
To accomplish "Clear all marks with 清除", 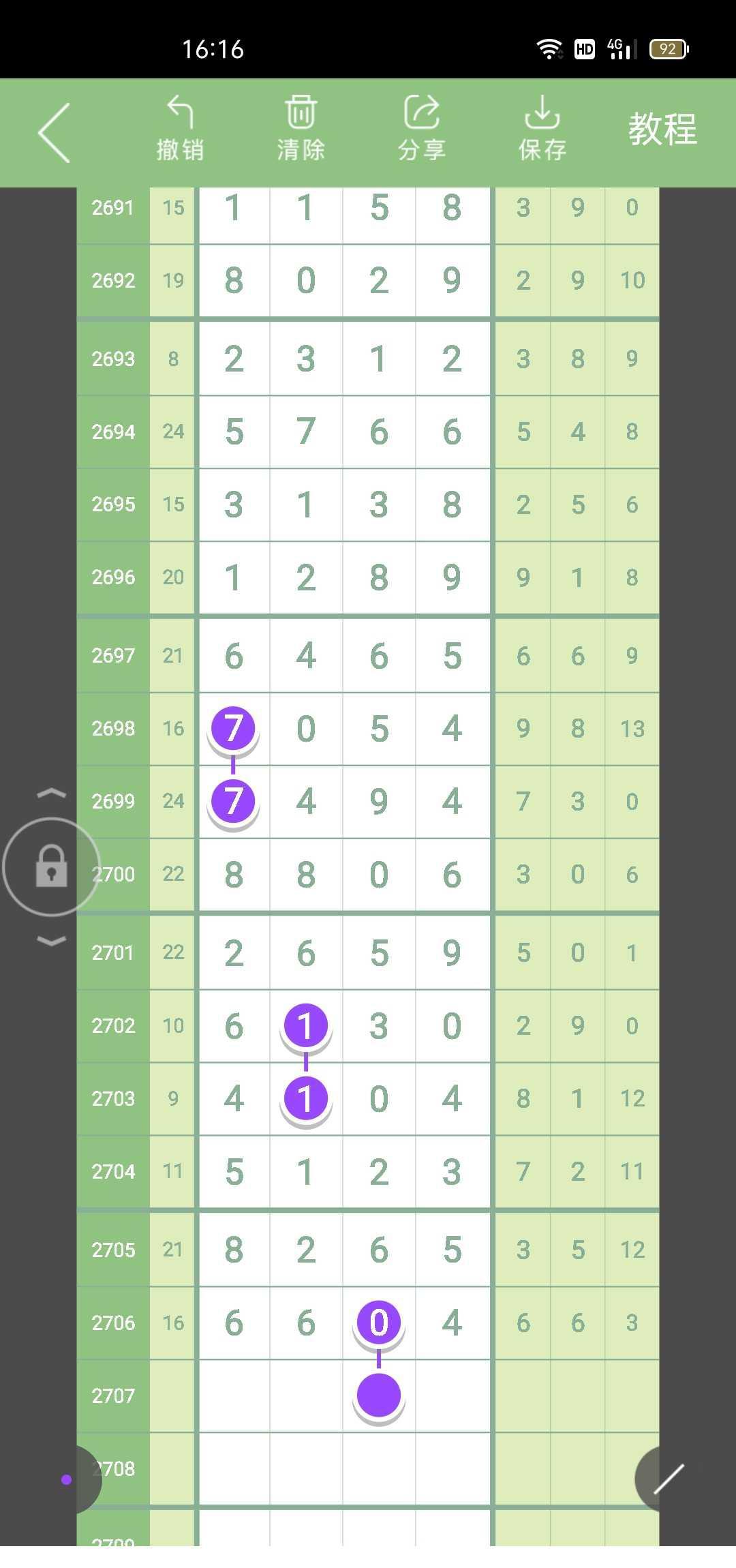I will [x=301, y=130].
